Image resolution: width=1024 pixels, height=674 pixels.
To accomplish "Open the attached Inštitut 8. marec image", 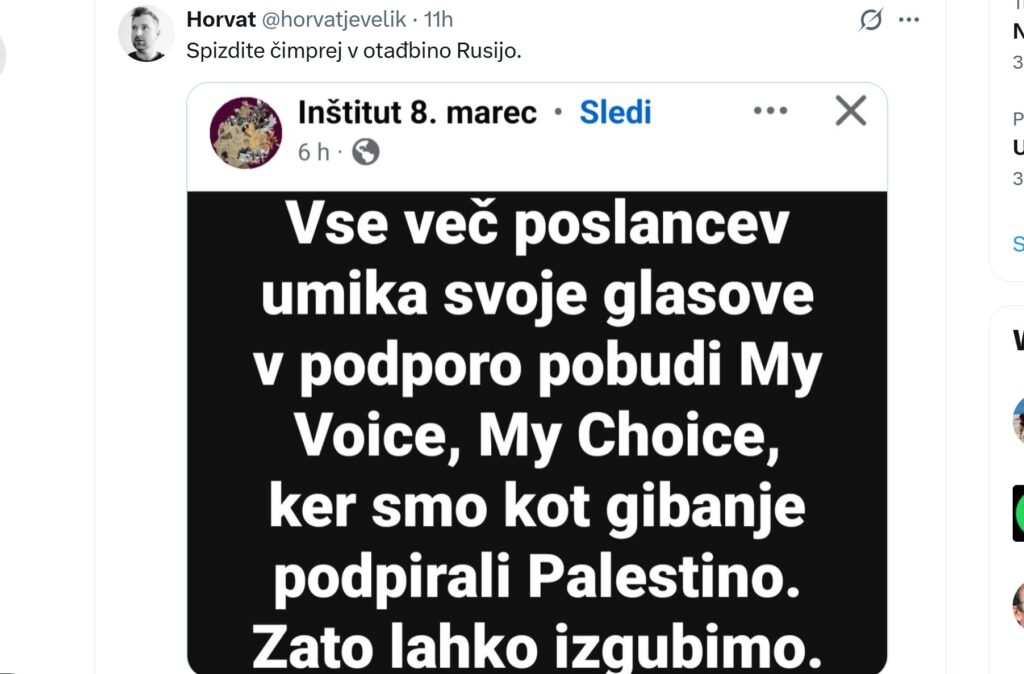I will pyautogui.click(x=537, y=400).
